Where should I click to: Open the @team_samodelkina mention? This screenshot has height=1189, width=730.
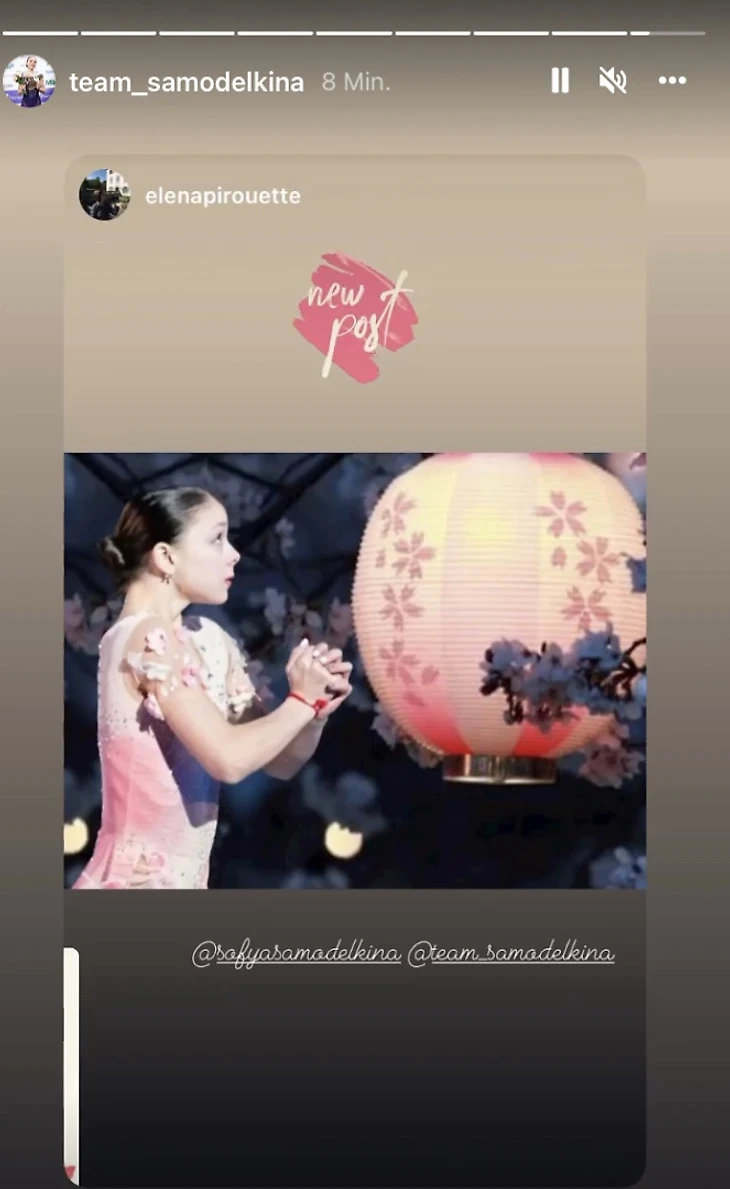[x=510, y=954]
